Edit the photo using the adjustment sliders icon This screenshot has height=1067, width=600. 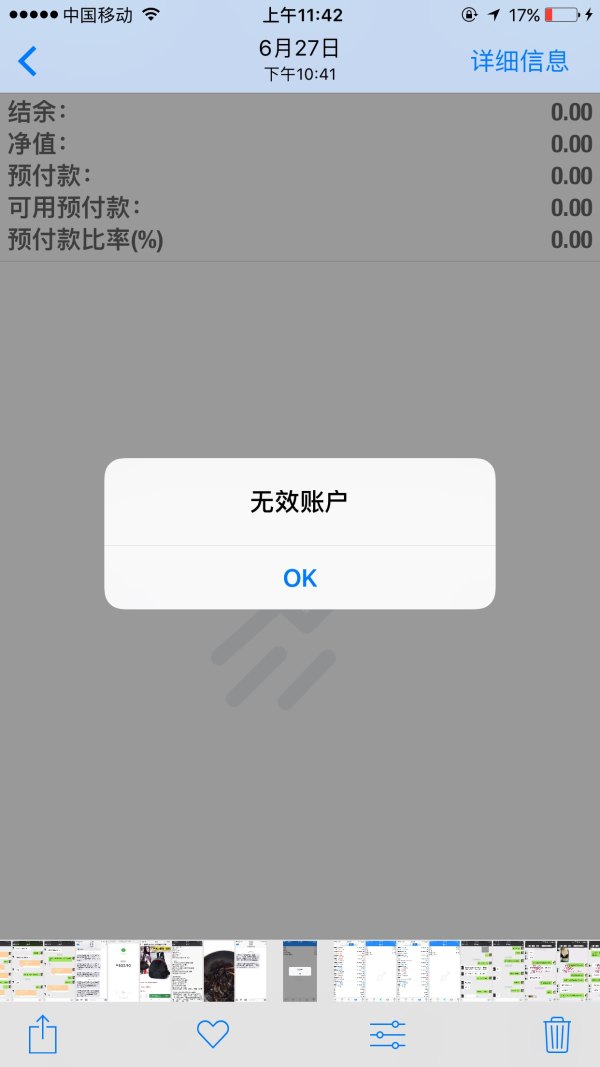click(x=387, y=1033)
